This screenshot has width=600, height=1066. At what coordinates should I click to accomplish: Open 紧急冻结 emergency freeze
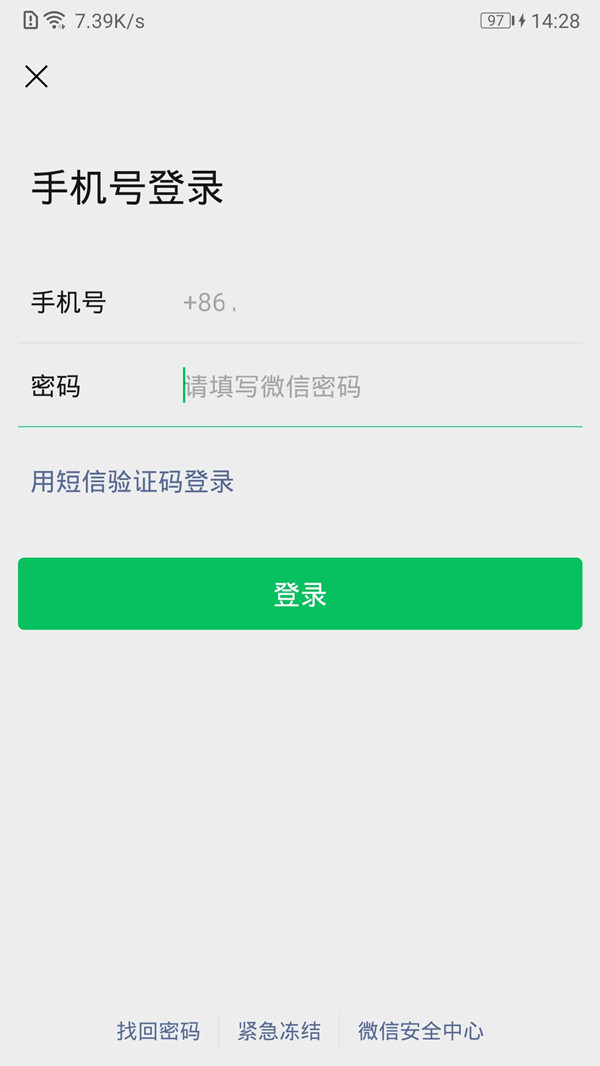coord(279,1031)
